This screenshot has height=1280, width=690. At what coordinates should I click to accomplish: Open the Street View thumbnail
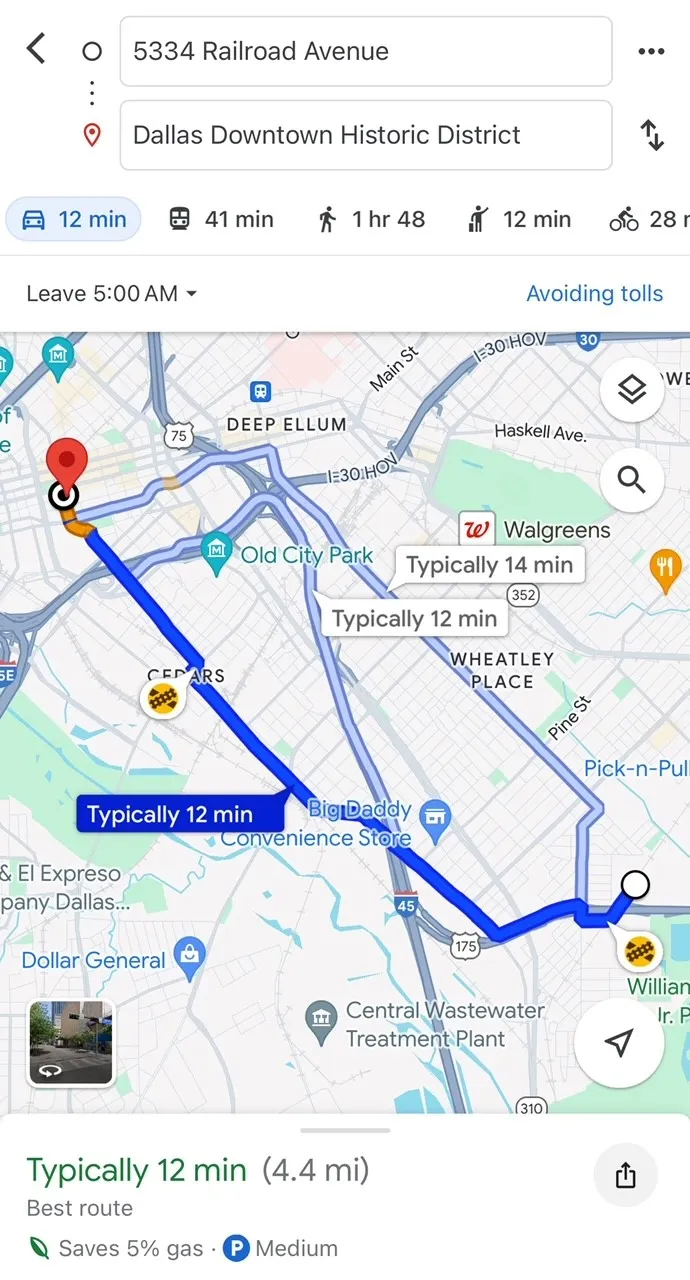[70, 1043]
